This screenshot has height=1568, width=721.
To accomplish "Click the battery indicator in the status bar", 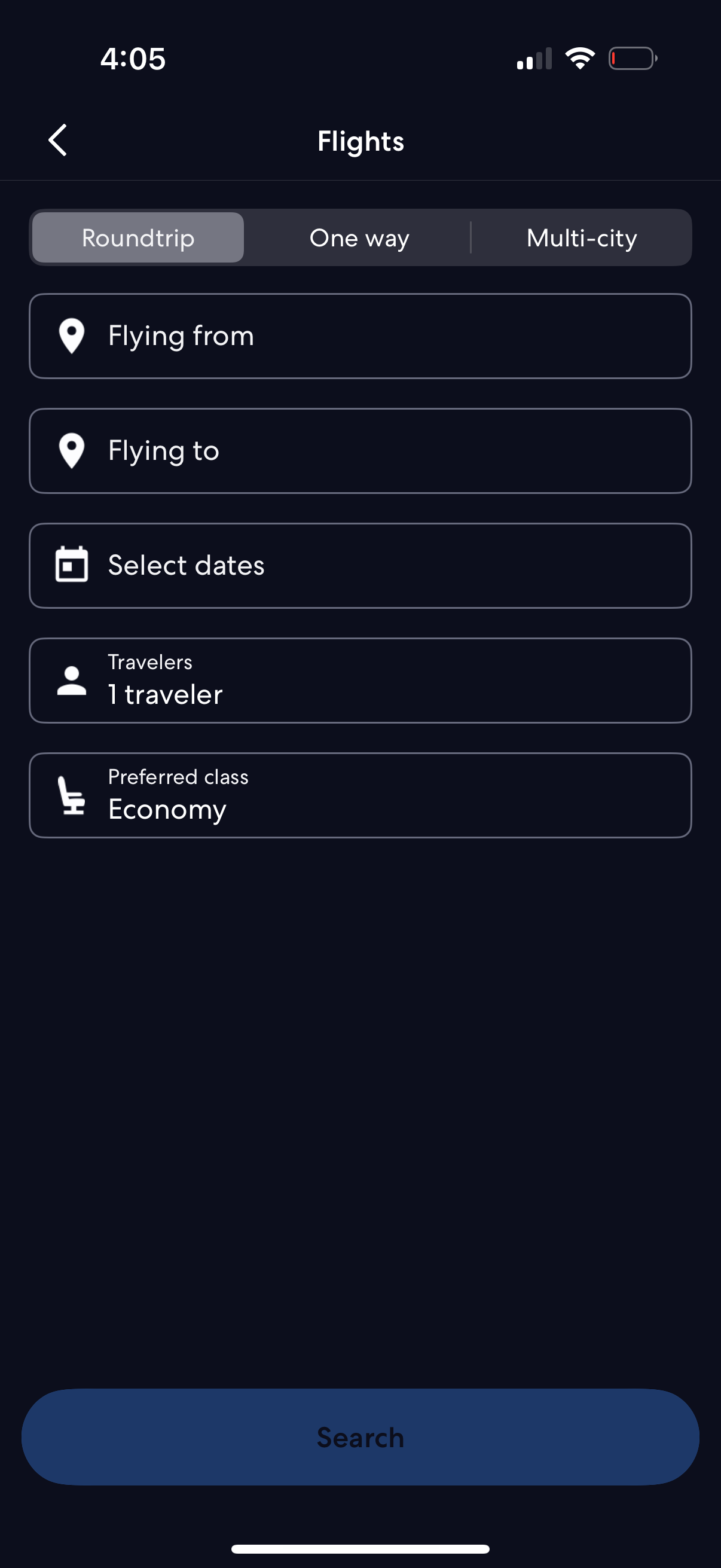I will coord(633,58).
